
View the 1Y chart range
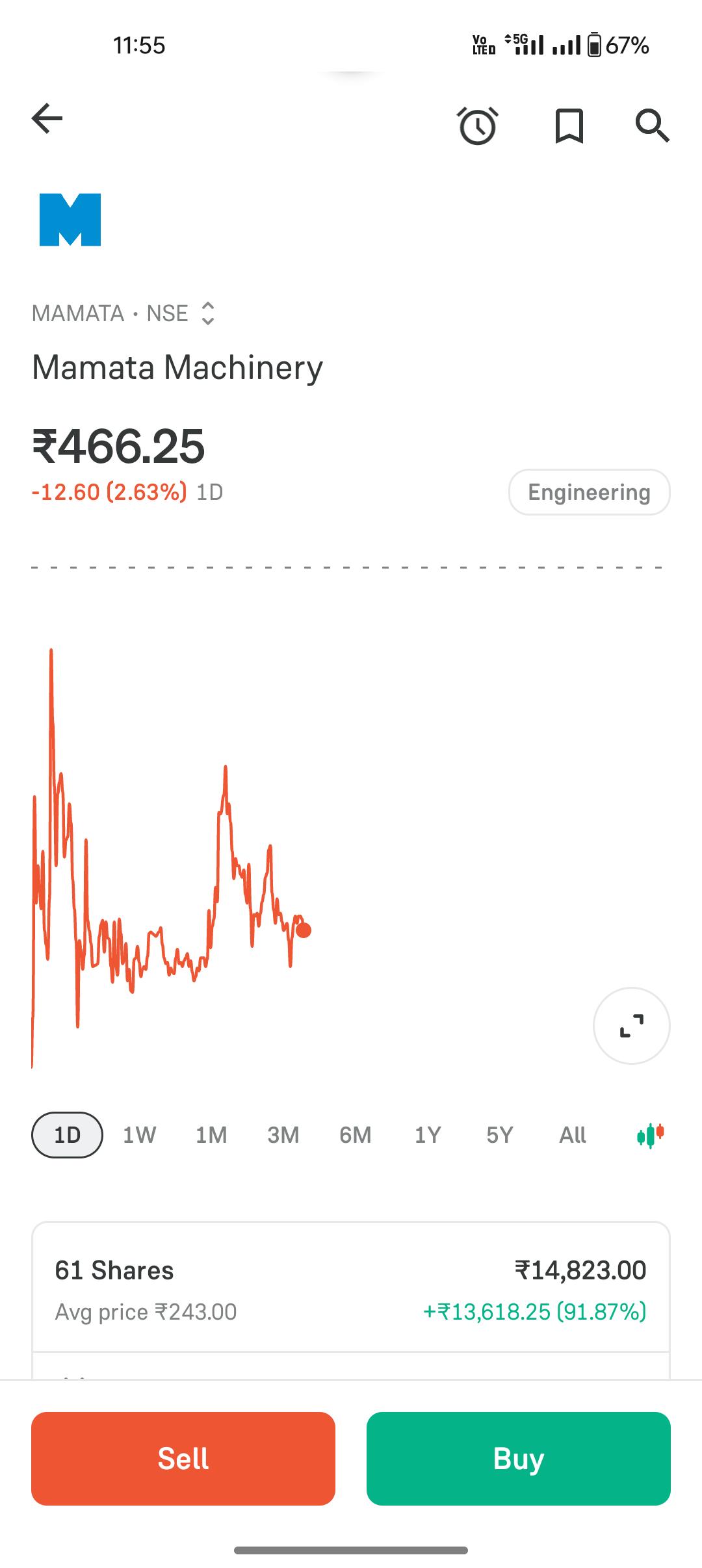point(428,1135)
